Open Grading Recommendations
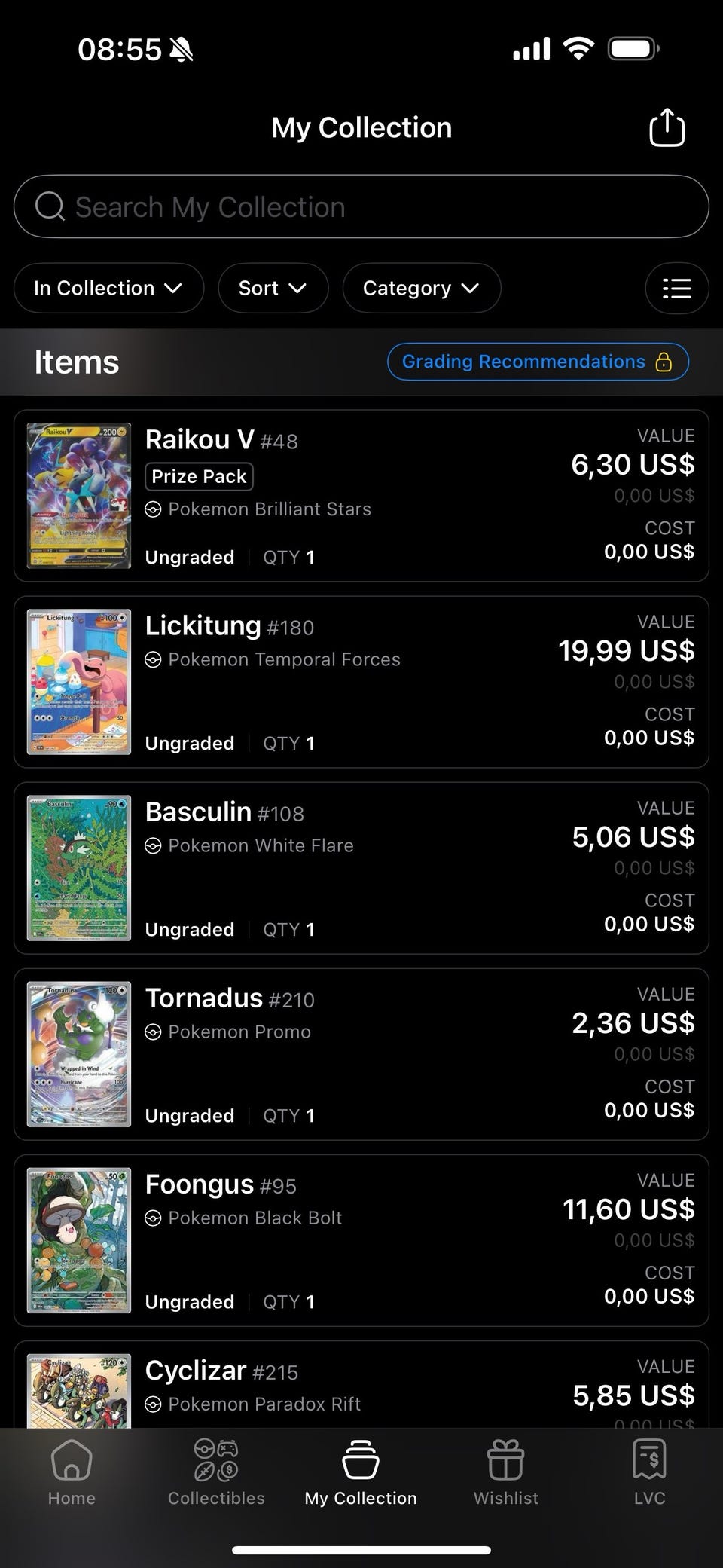 tap(537, 362)
